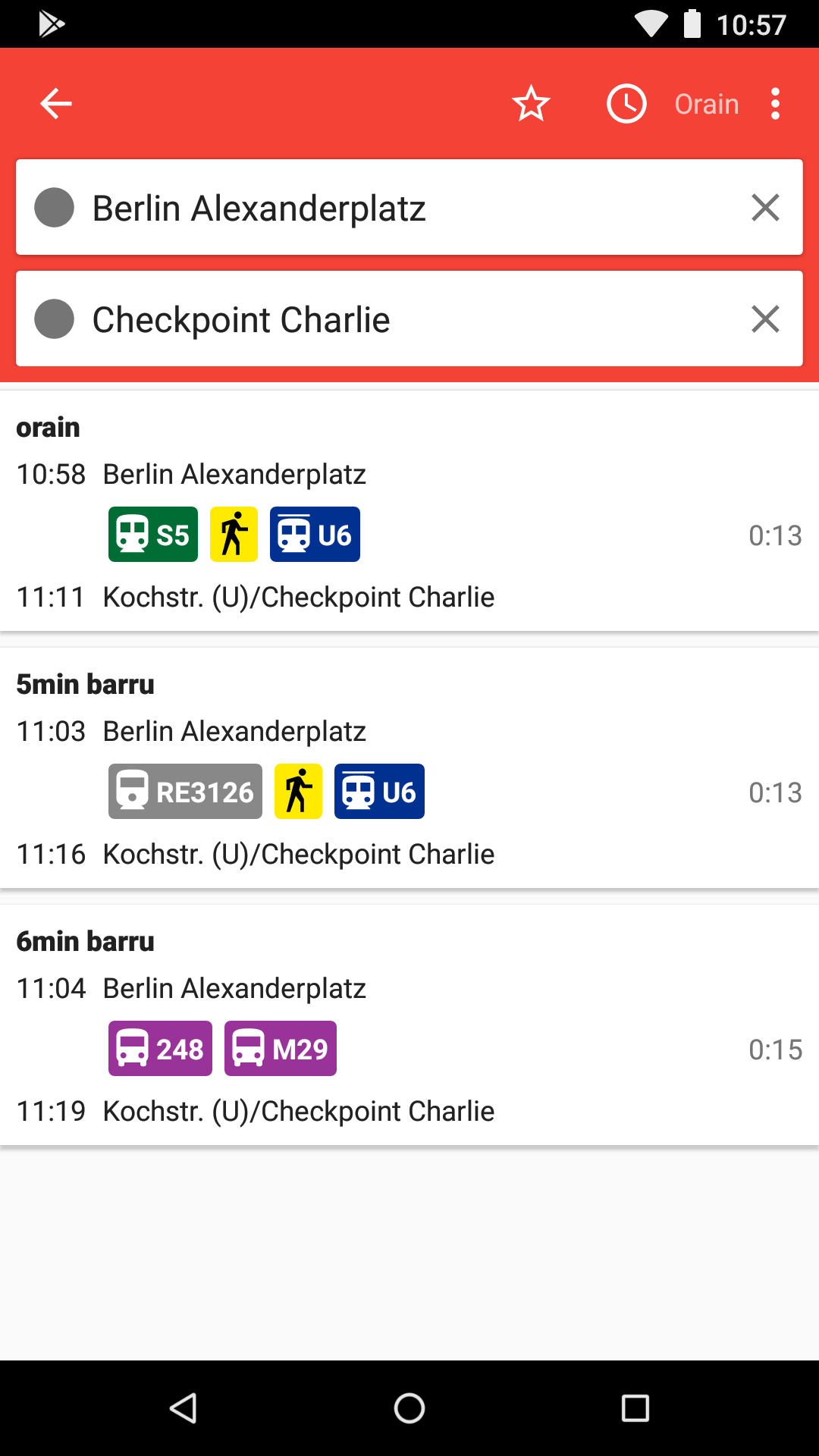Open the departure time picker labeled Orain
Screen dimensions: 819x1456
[x=672, y=104]
